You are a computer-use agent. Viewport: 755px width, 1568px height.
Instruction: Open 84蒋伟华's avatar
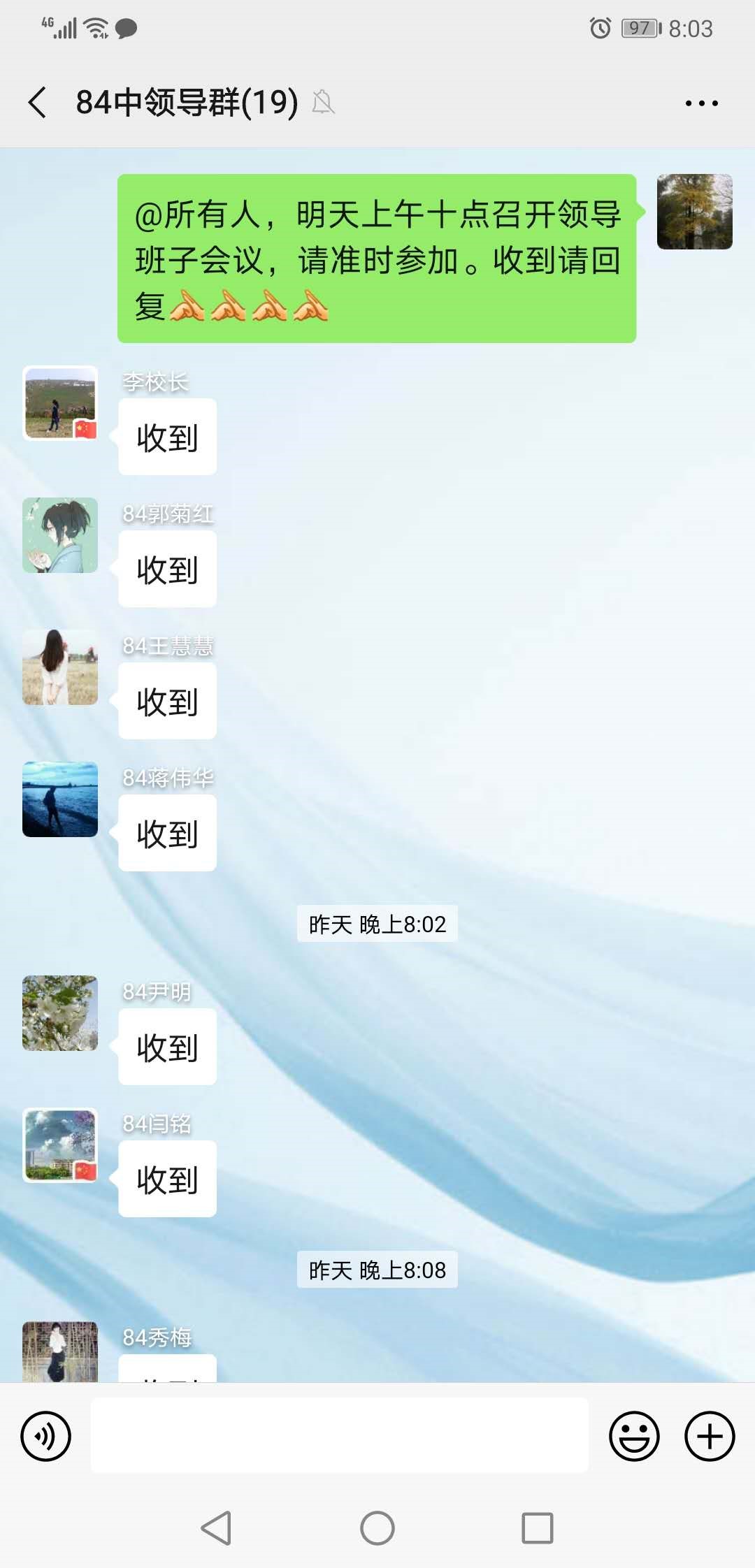point(60,799)
